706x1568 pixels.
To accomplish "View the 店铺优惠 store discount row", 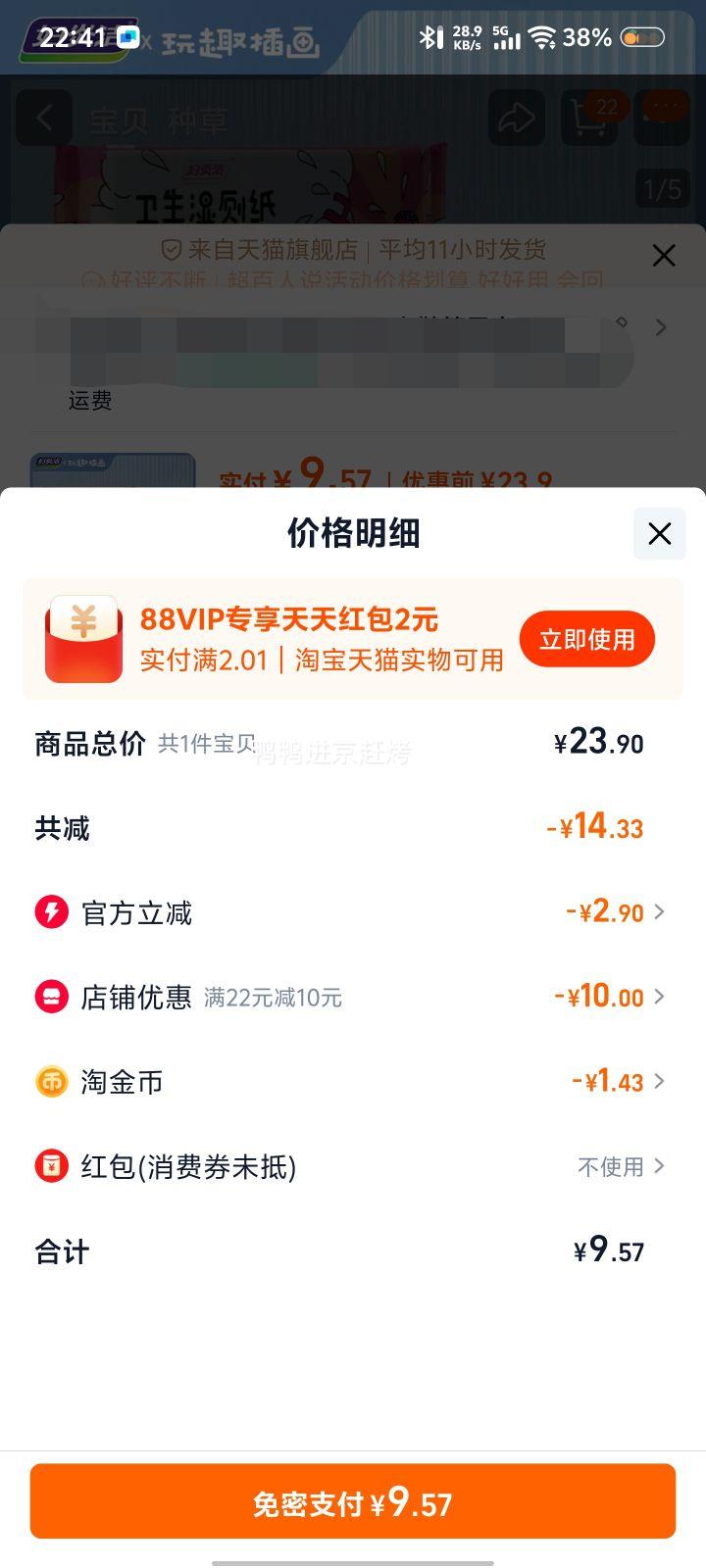I will point(351,997).
